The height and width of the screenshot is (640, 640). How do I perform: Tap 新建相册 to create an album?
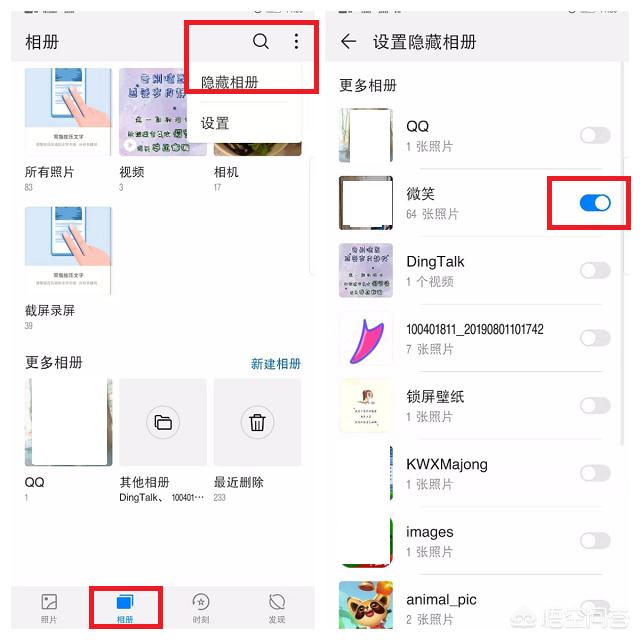click(275, 364)
